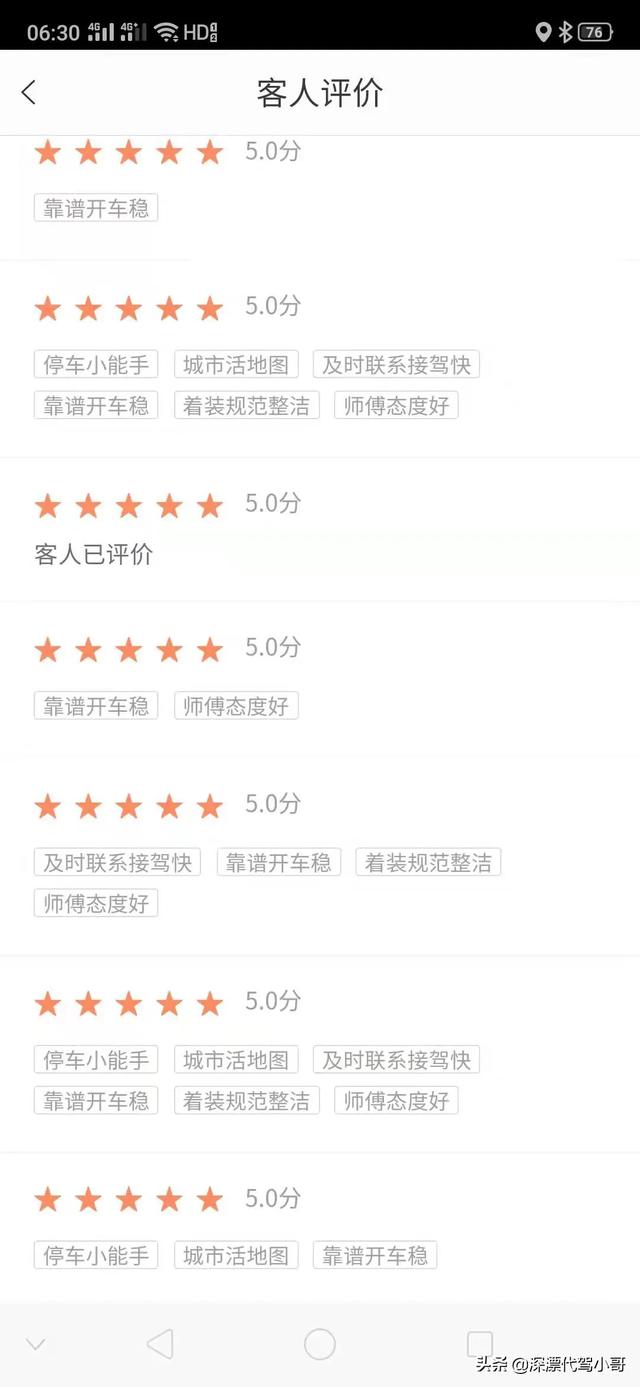
Task: Open recent apps with the square button
Action: pos(480,1344)
